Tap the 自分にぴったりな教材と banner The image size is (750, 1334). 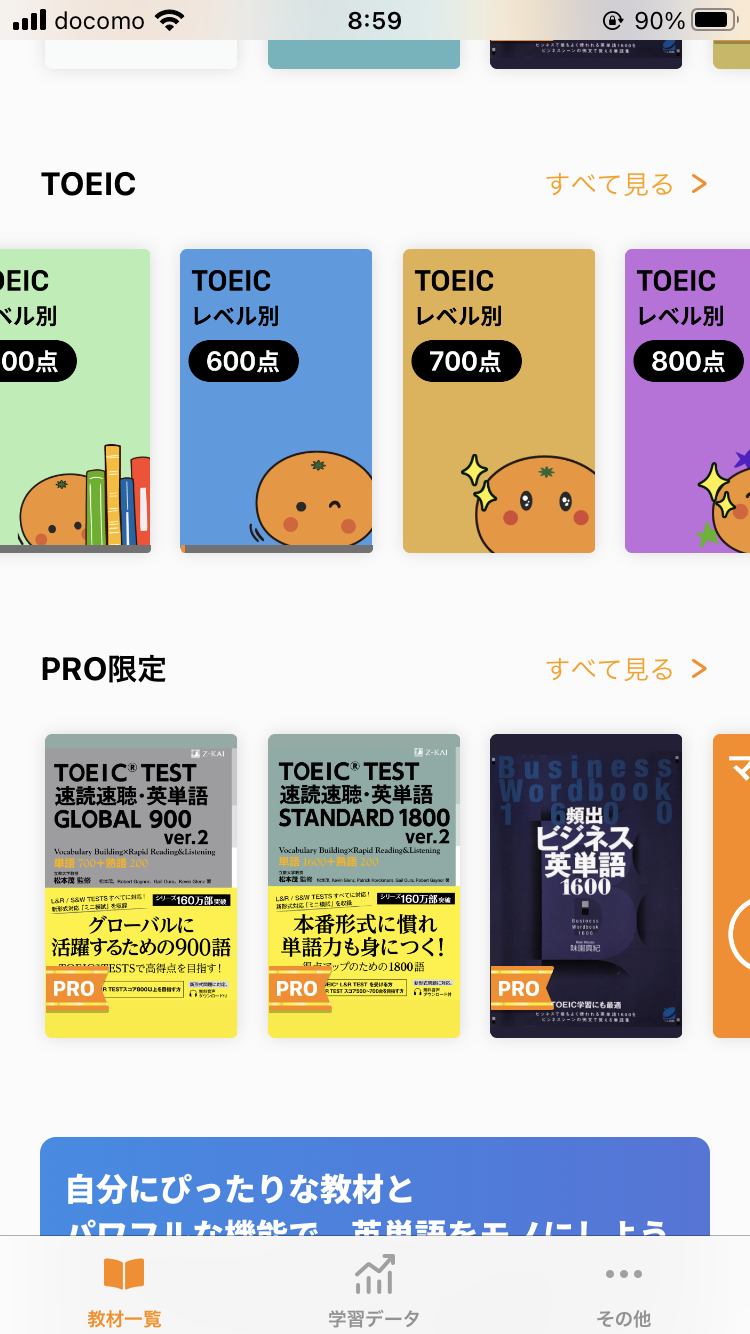pyautogui.click(x=375, y=1187)
